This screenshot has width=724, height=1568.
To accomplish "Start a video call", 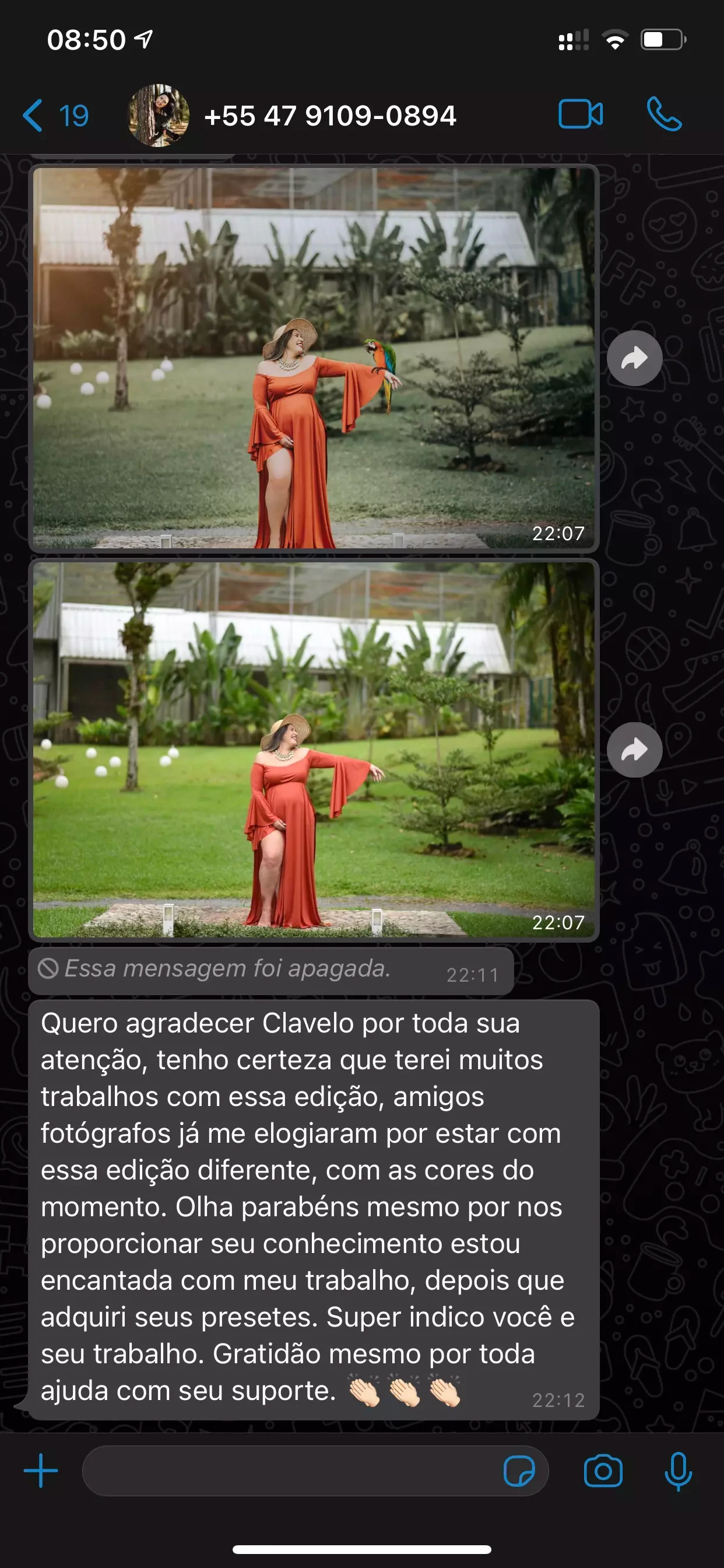I will tap(581, 114).
